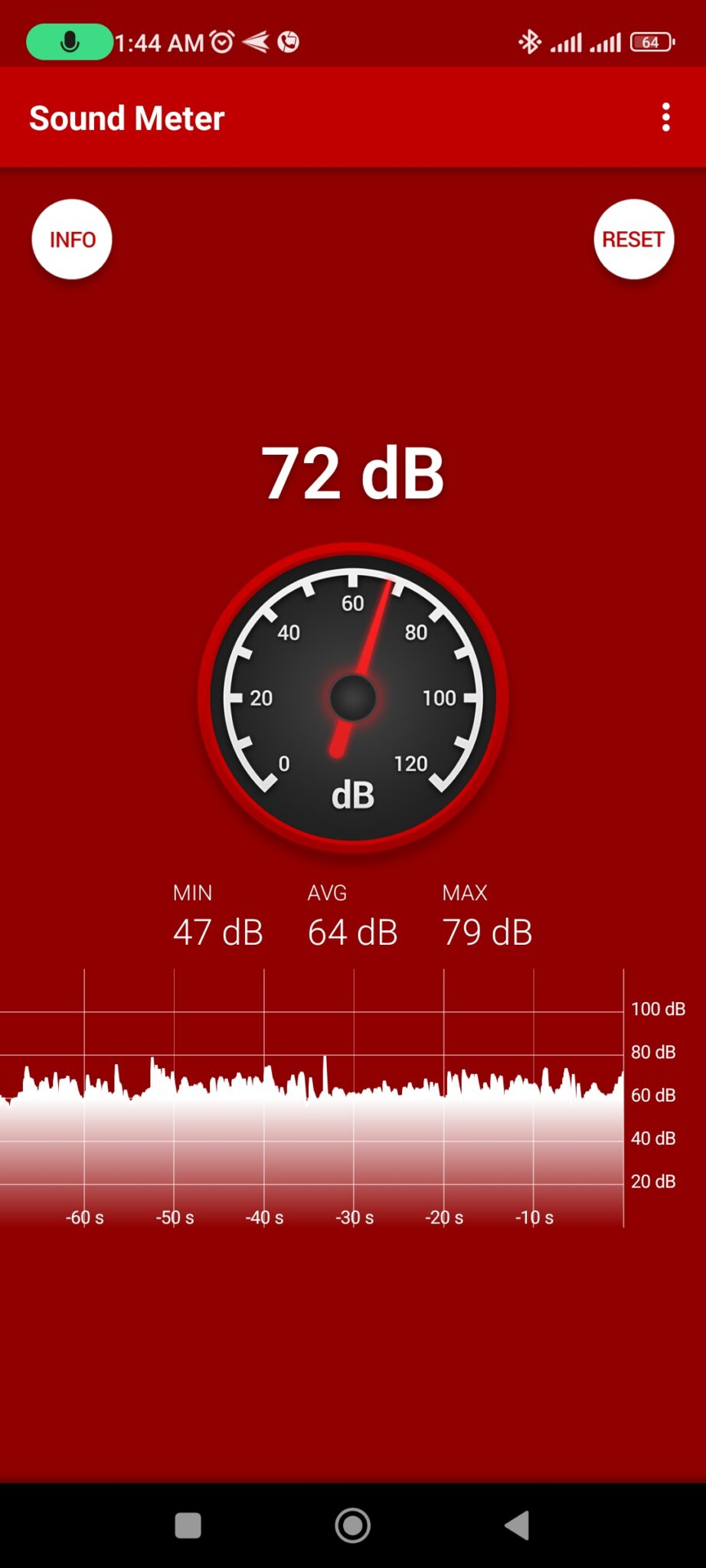Tap the second SIM signal icon
This screenshot has height=1568, width=706.
pos(606,42)
